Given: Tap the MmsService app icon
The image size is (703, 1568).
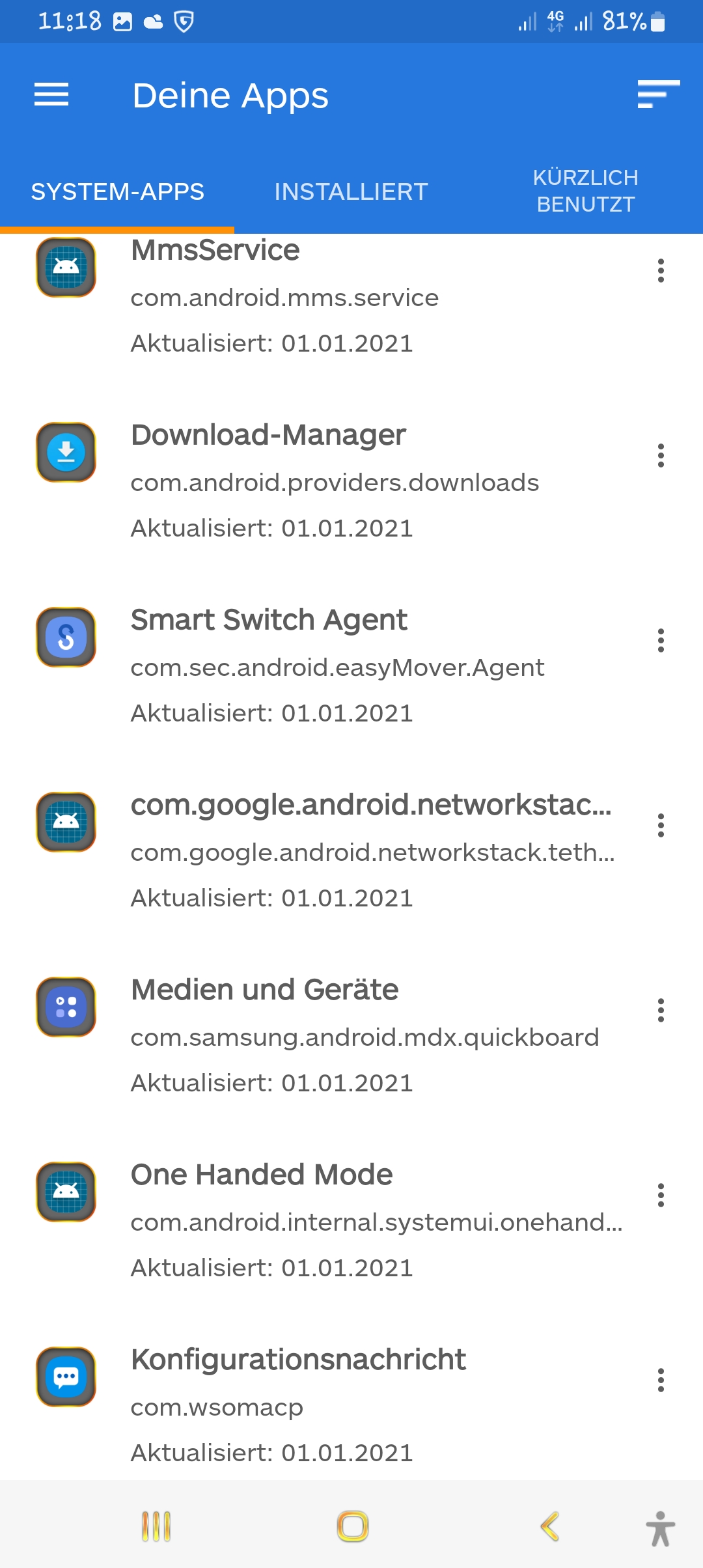Looking at the screenshot, I should (66, 268).
